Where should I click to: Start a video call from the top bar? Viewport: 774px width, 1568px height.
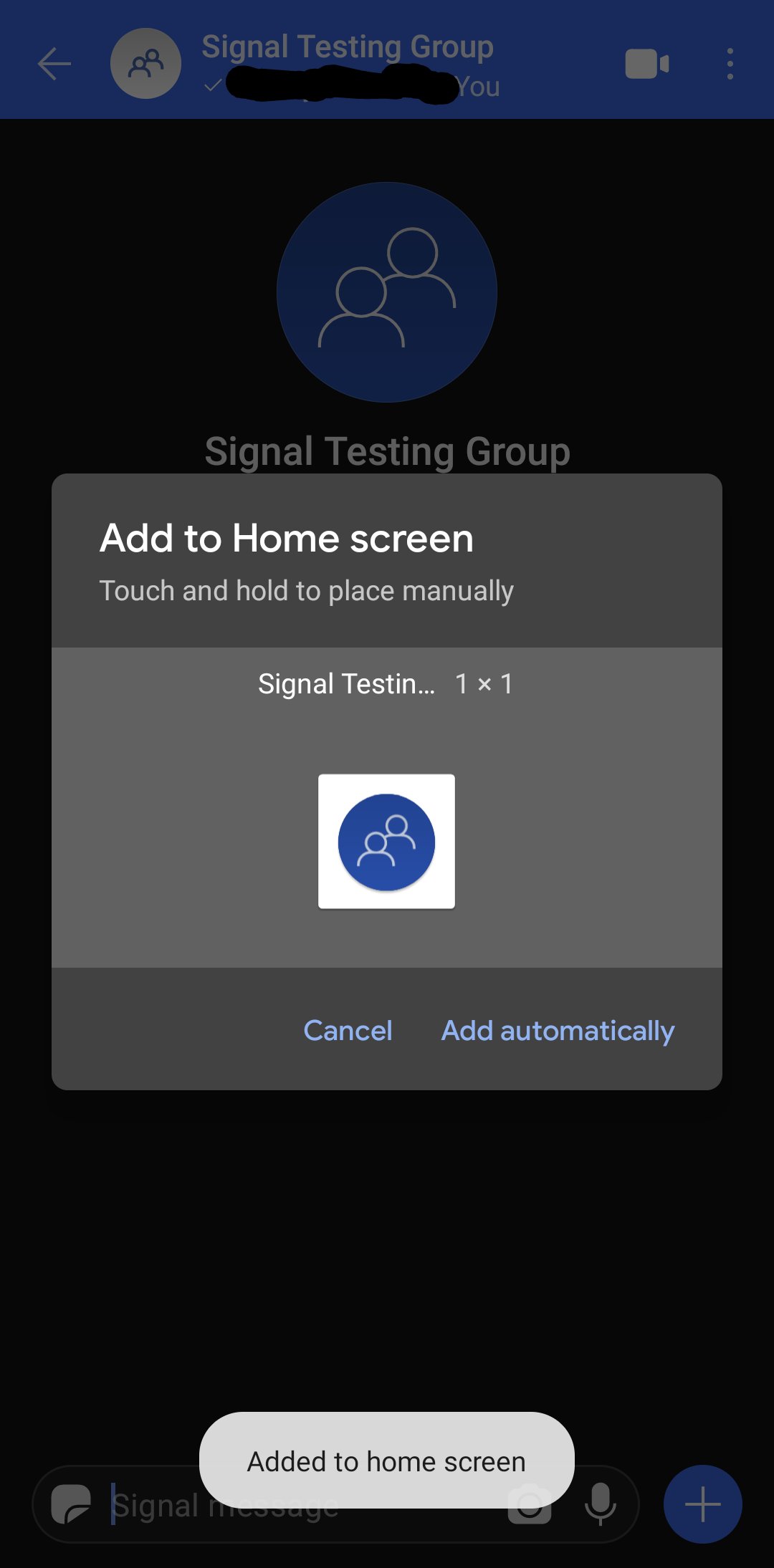tap(646, 64)
